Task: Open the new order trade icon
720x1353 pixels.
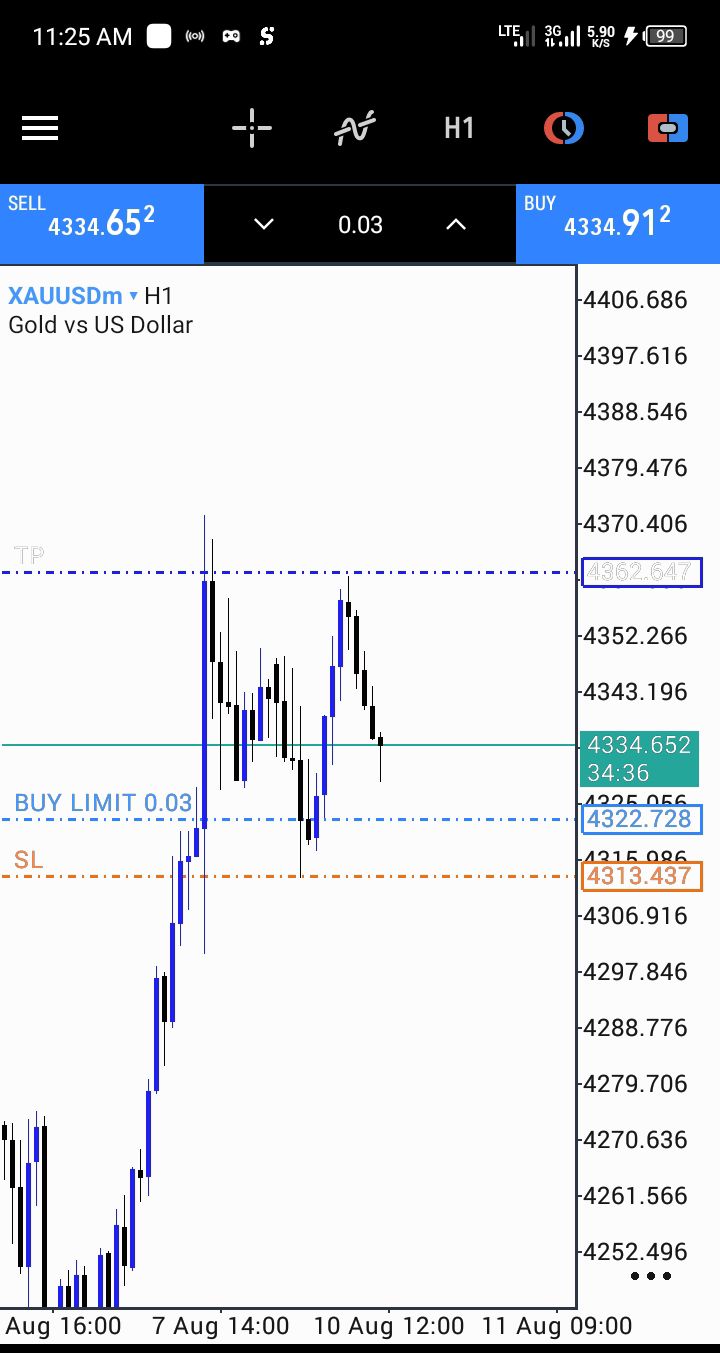Action: [668, 128]
